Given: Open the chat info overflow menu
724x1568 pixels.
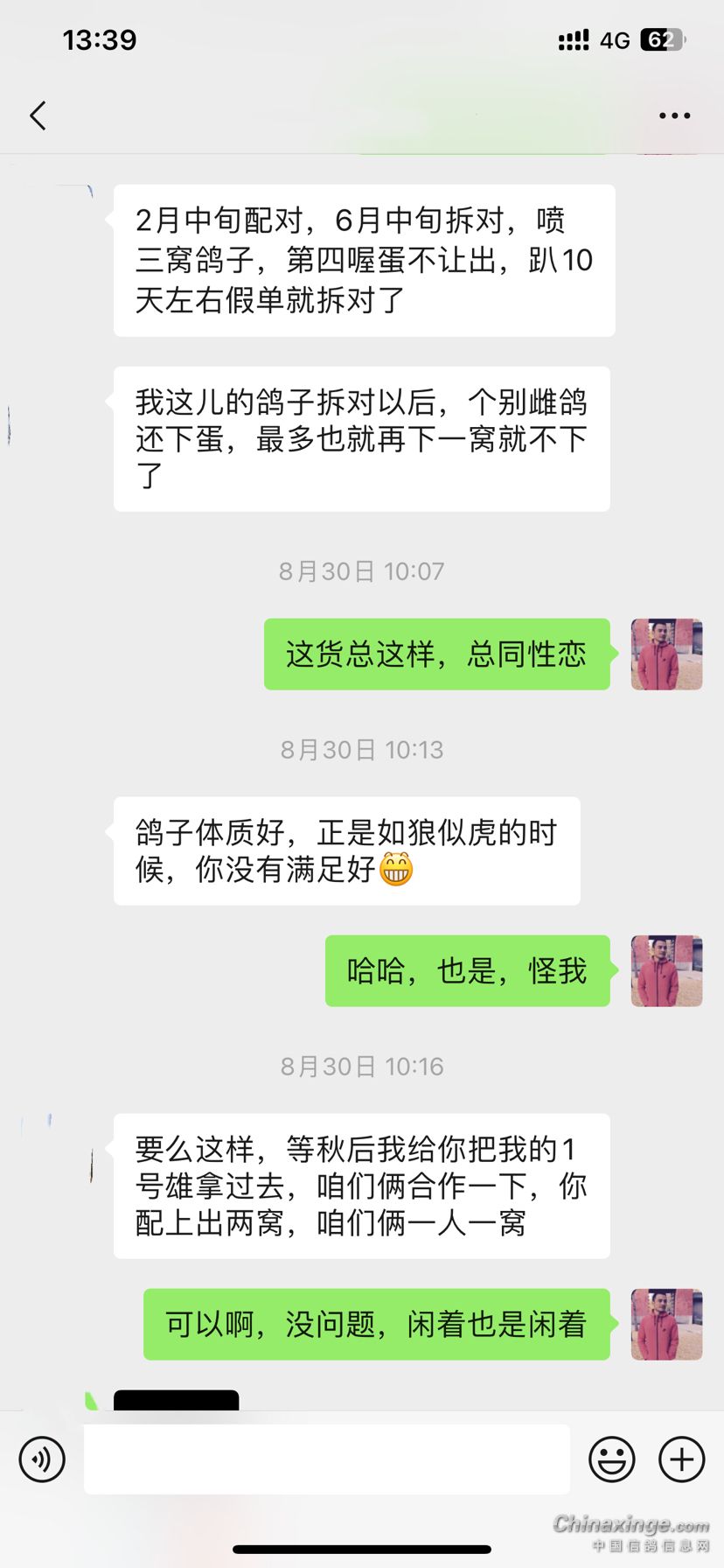Looking at the screenshot, I should tap(674, 115).
